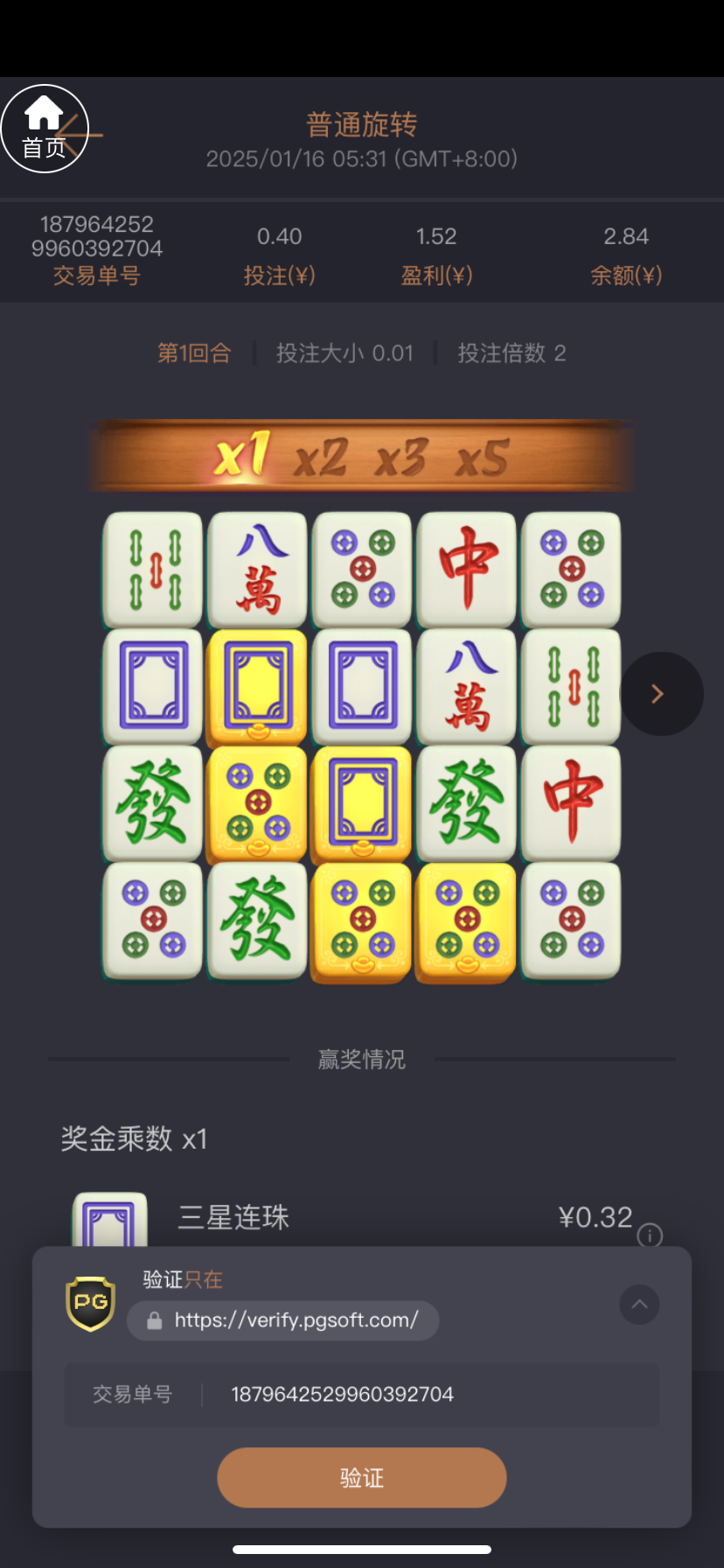Tap the 交易单号 transaction number field
The image size is (724, 1568).
361,1394
